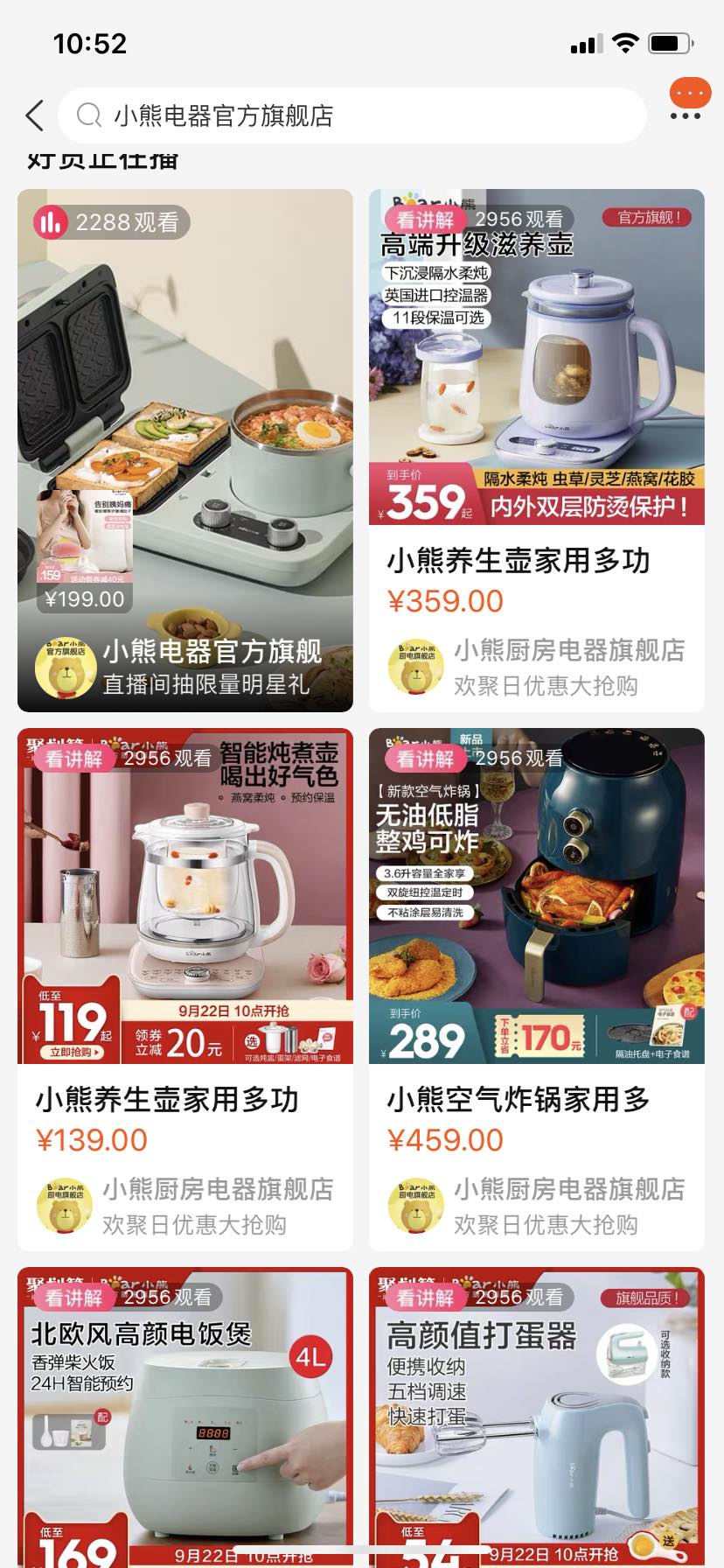Go back using the back arrow
This screenshot has height=1568, width=724.
coord(35,115)
